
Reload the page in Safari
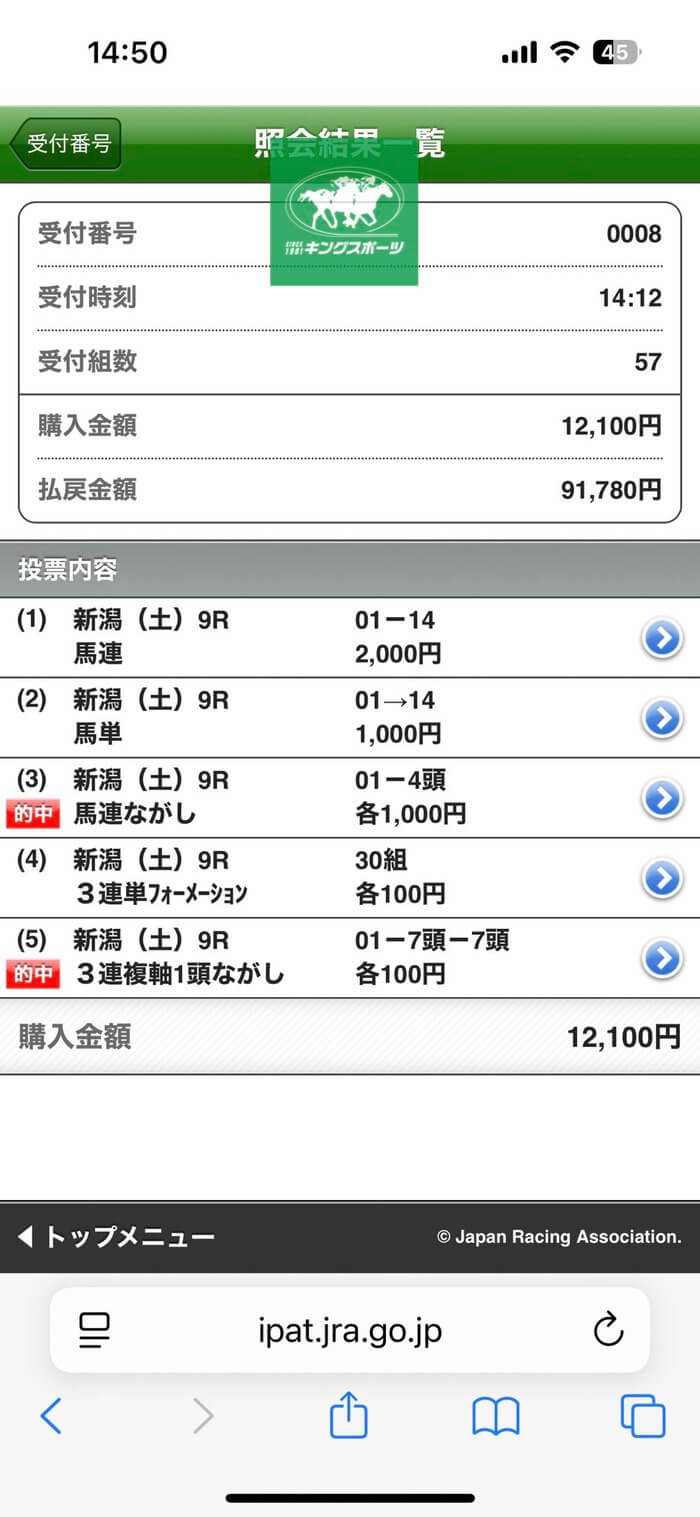pyautogui.click(x=608, y=1330)
